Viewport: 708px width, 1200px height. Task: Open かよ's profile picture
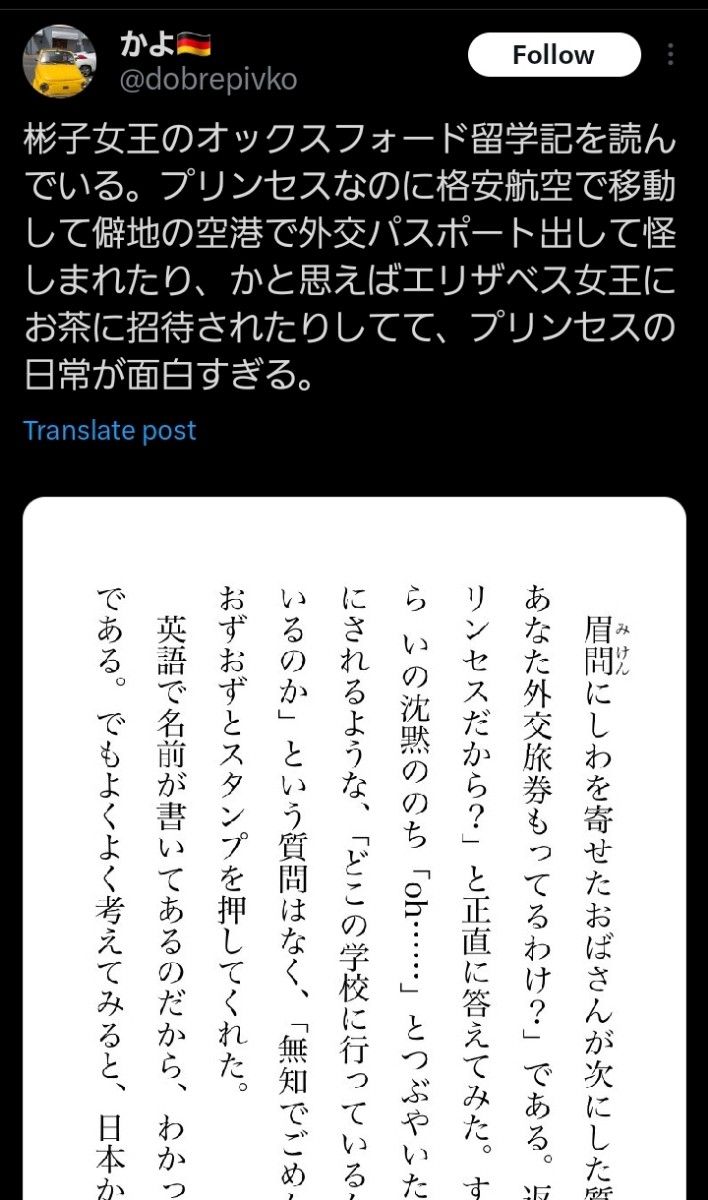tap(60, 62)
